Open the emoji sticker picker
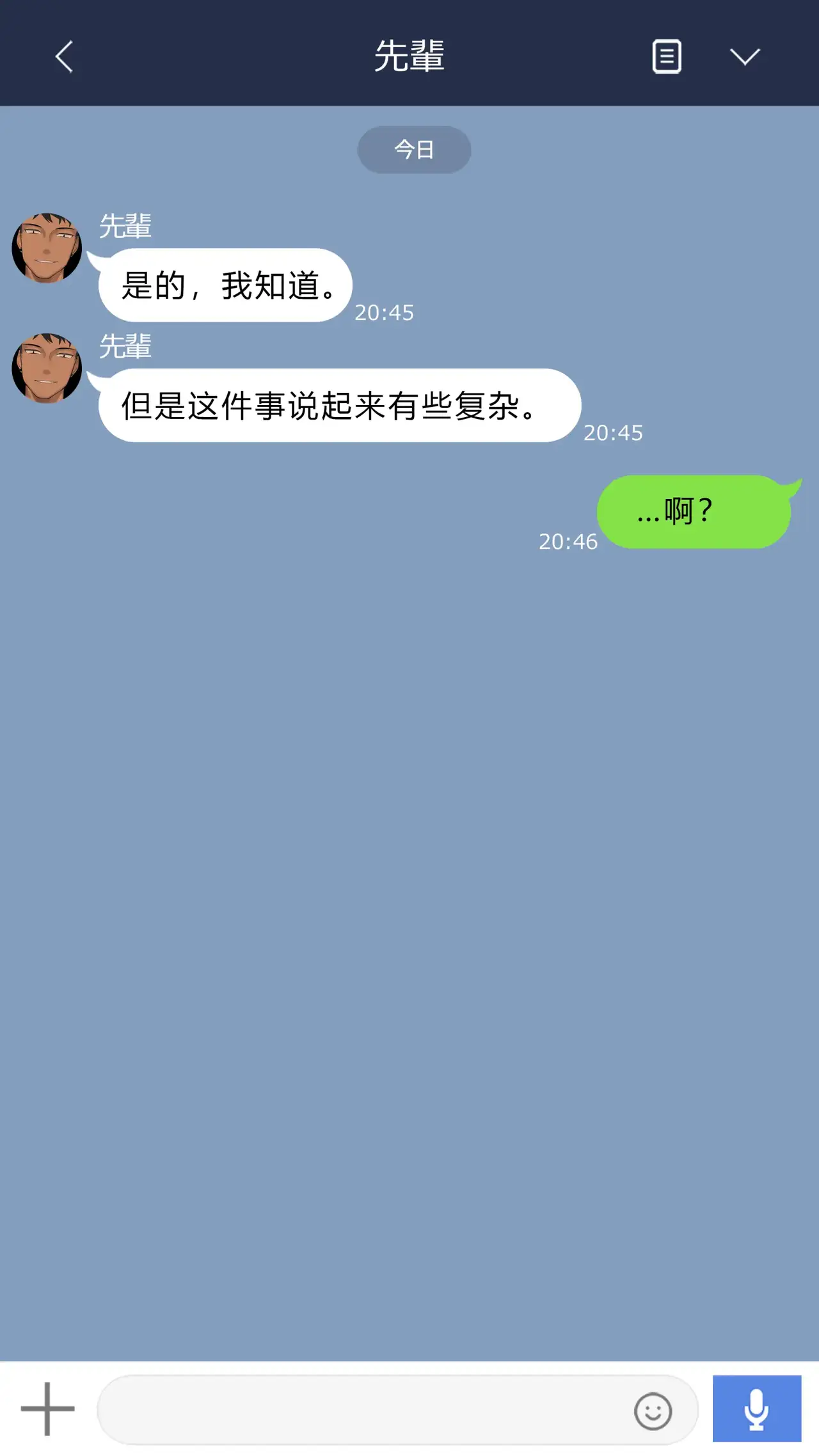The image size is (819, 1456). pos(653,1411)
